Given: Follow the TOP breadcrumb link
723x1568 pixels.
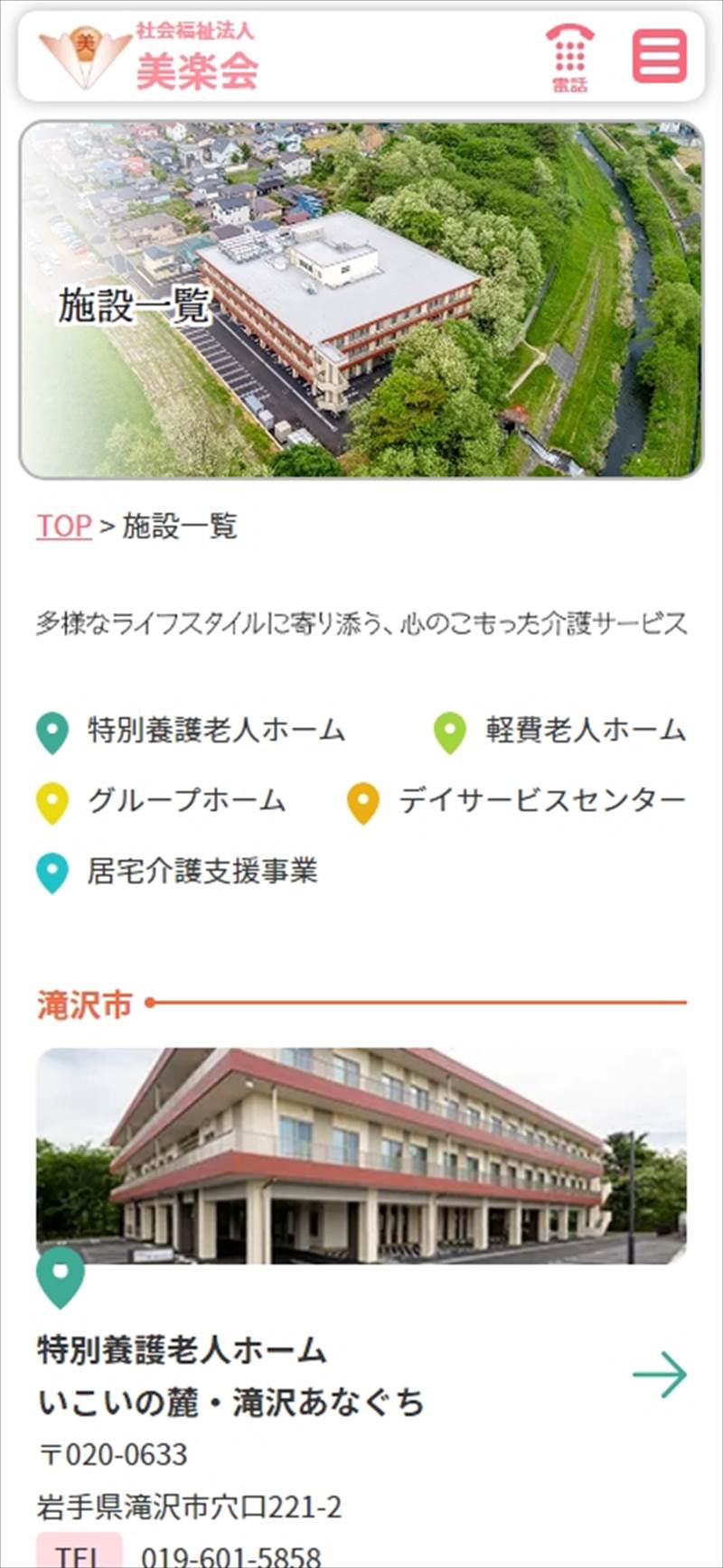Looking at the screenshot, I should 63,526.
